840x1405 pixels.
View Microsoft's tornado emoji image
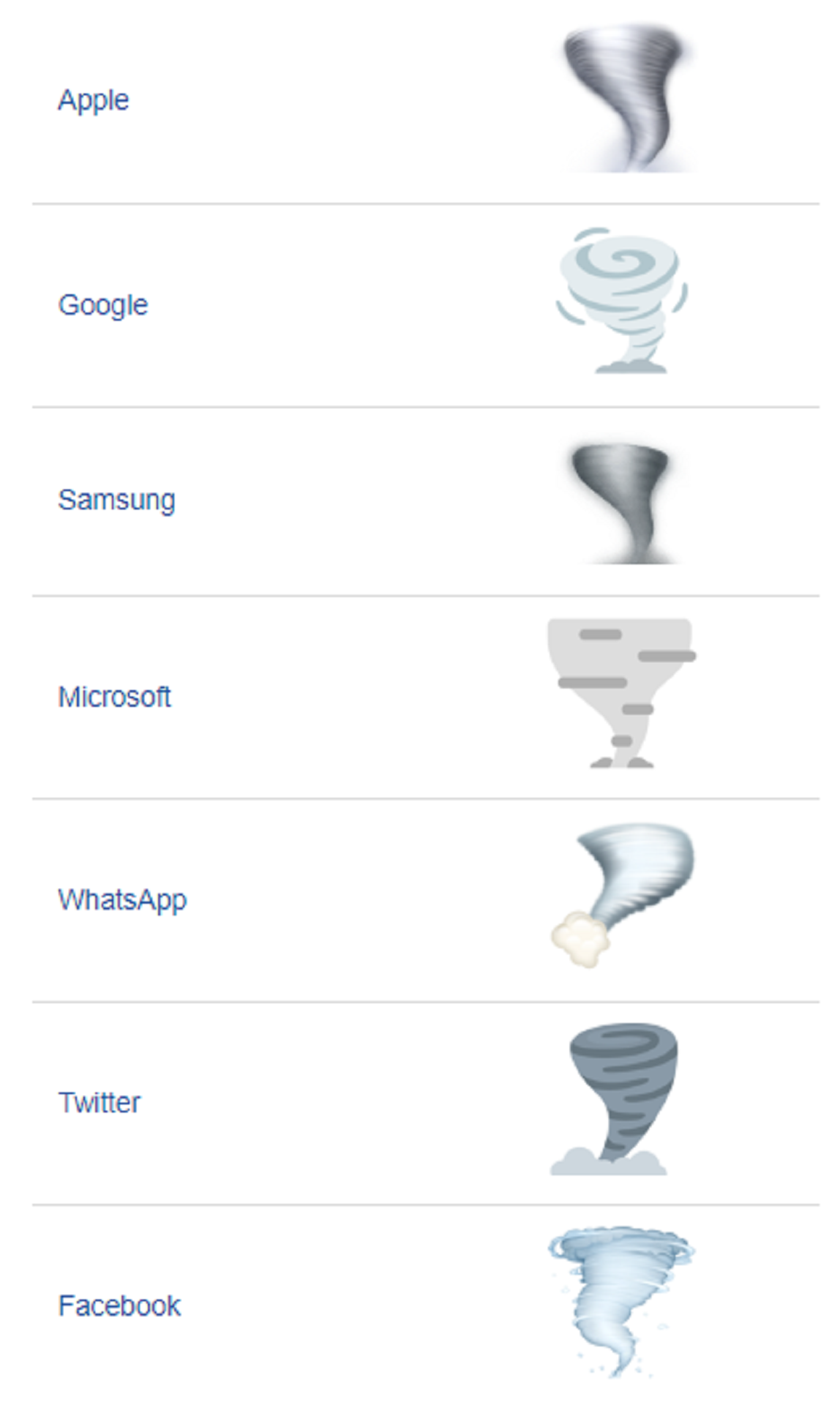[x=622, y=693]
